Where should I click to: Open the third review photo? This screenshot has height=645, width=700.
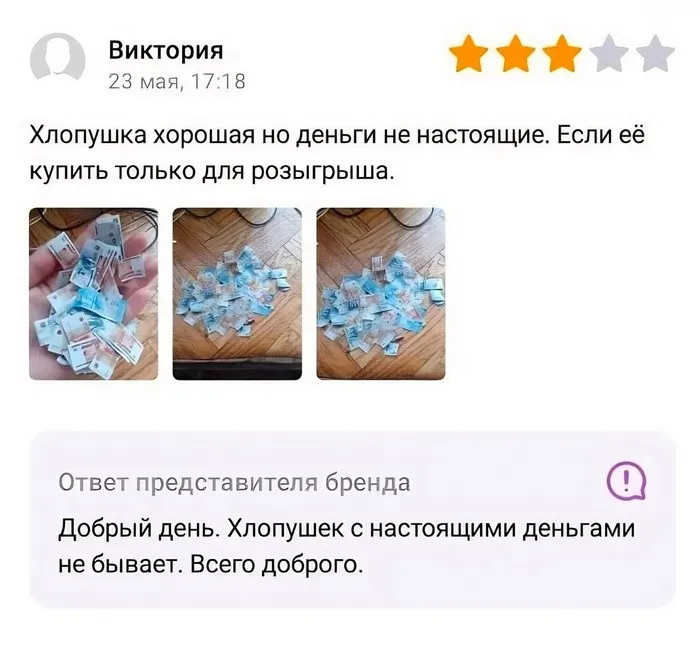click(x=381, y=294)
